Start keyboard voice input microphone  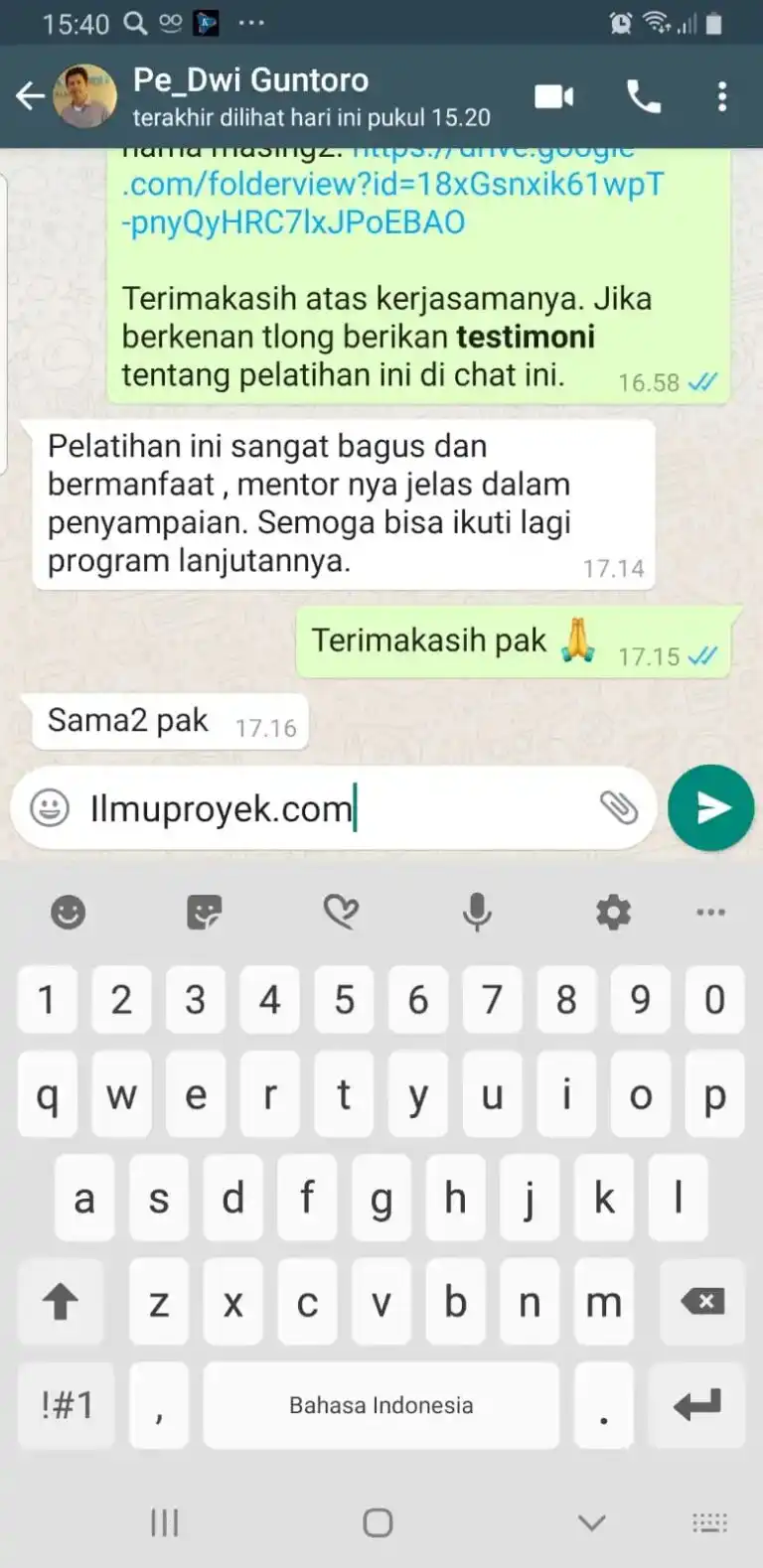point(477,911)
